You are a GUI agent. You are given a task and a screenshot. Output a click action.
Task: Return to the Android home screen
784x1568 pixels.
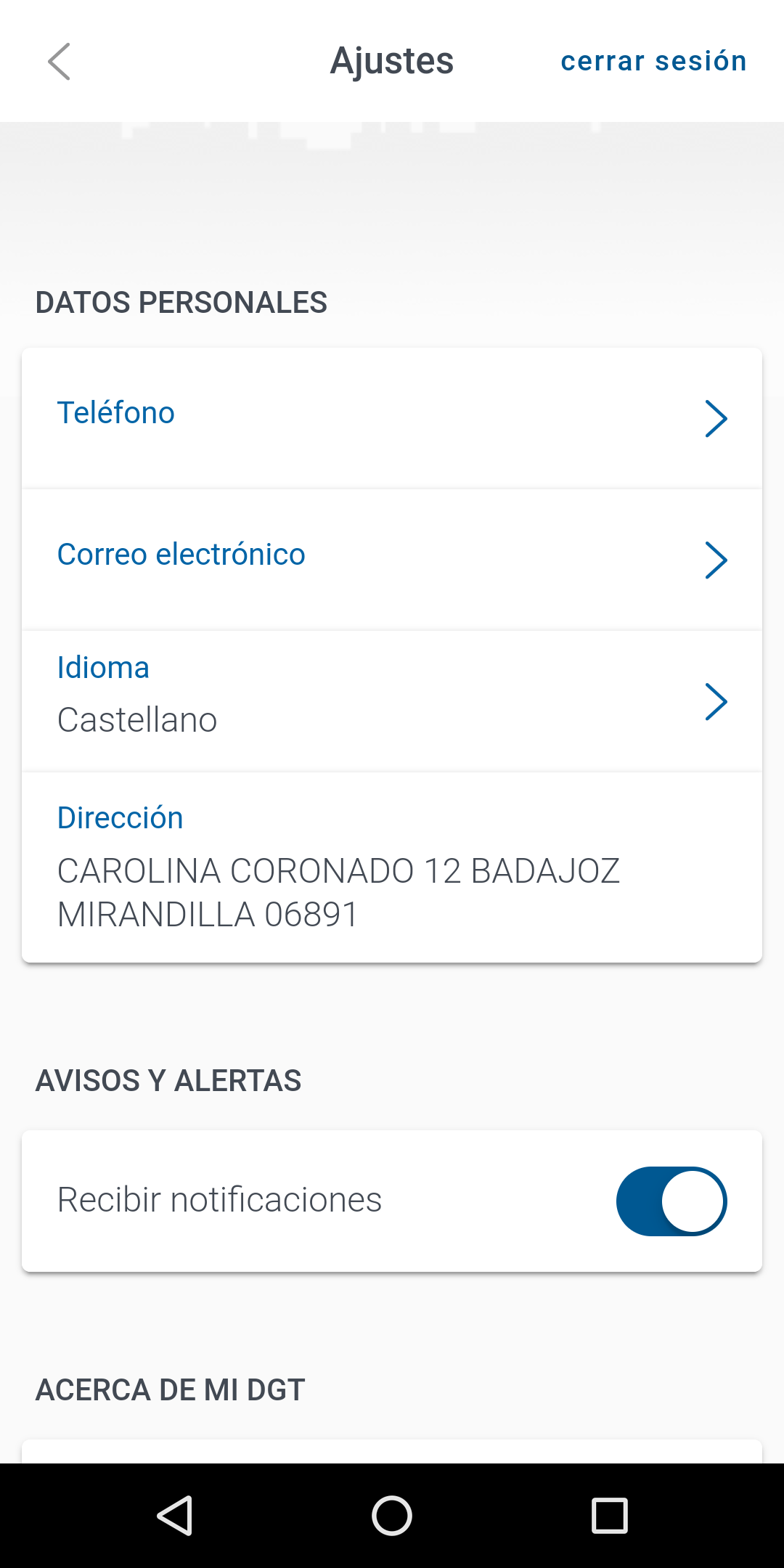coord(392,1516)
